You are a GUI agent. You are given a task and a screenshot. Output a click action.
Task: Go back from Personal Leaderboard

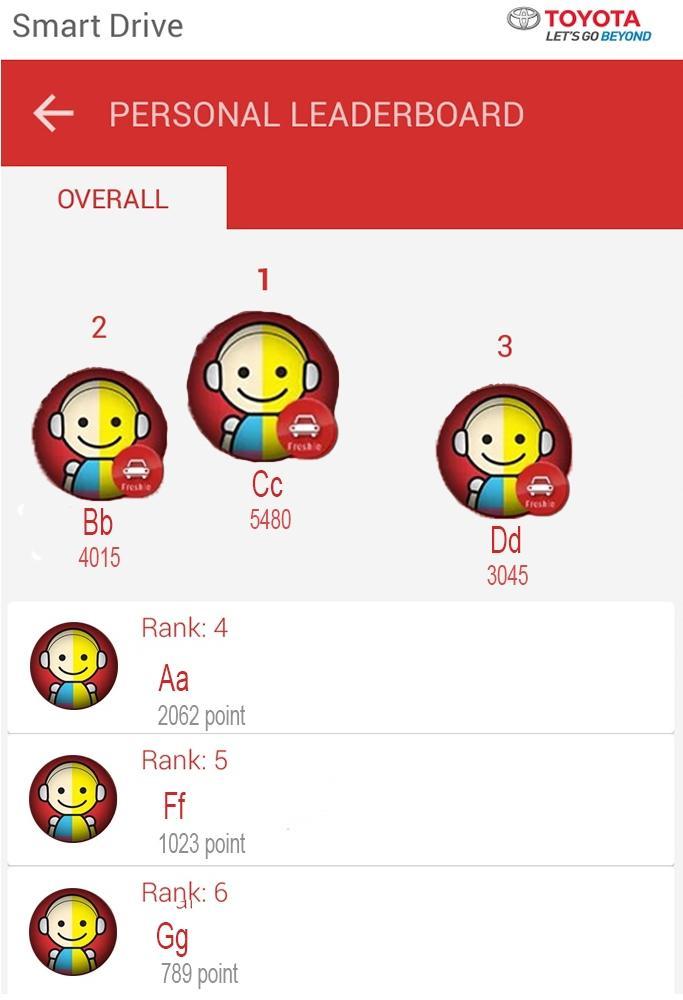click(53, 113)
